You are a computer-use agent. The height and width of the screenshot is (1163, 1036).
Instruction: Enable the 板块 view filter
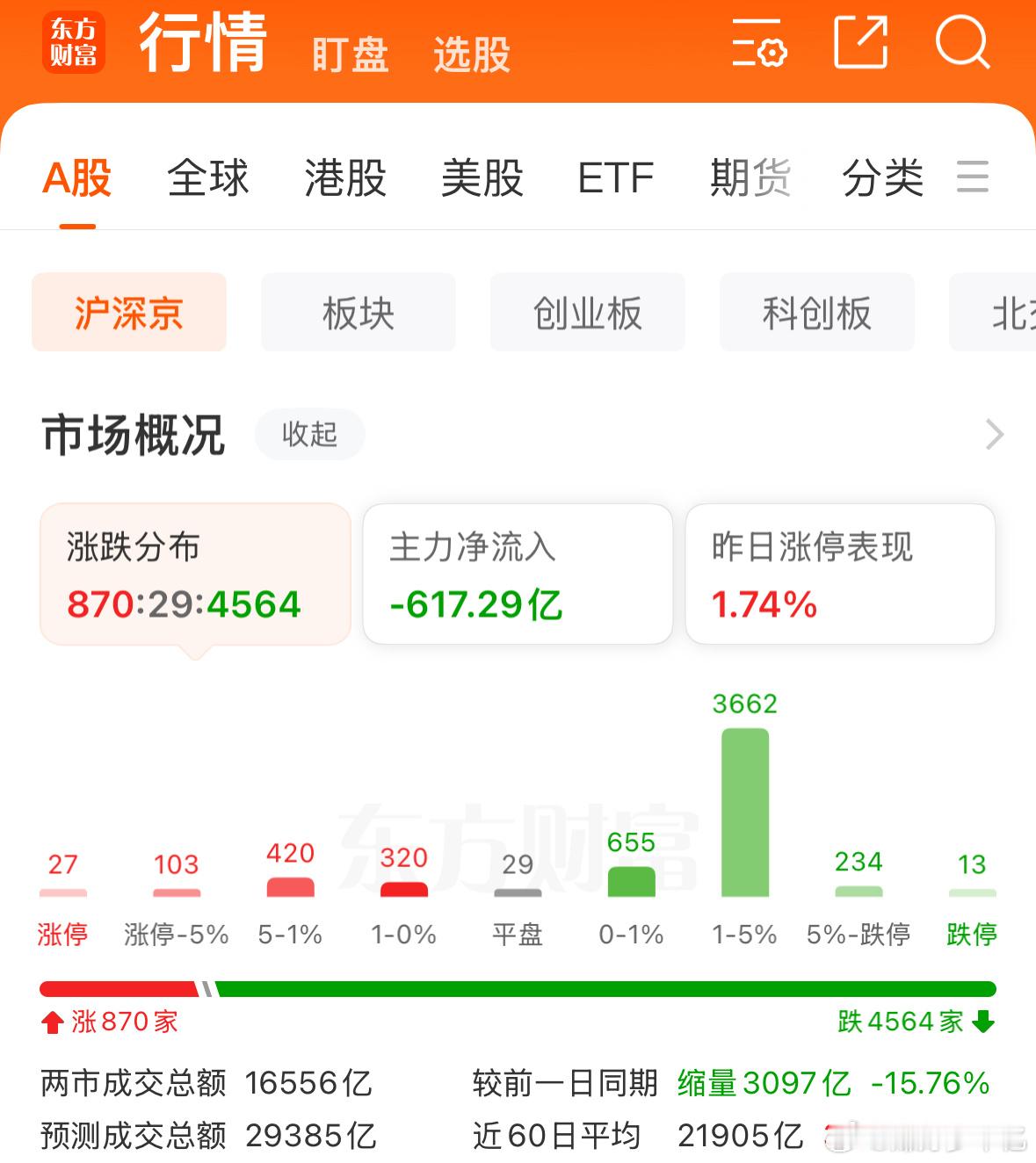tap(357, 313)
